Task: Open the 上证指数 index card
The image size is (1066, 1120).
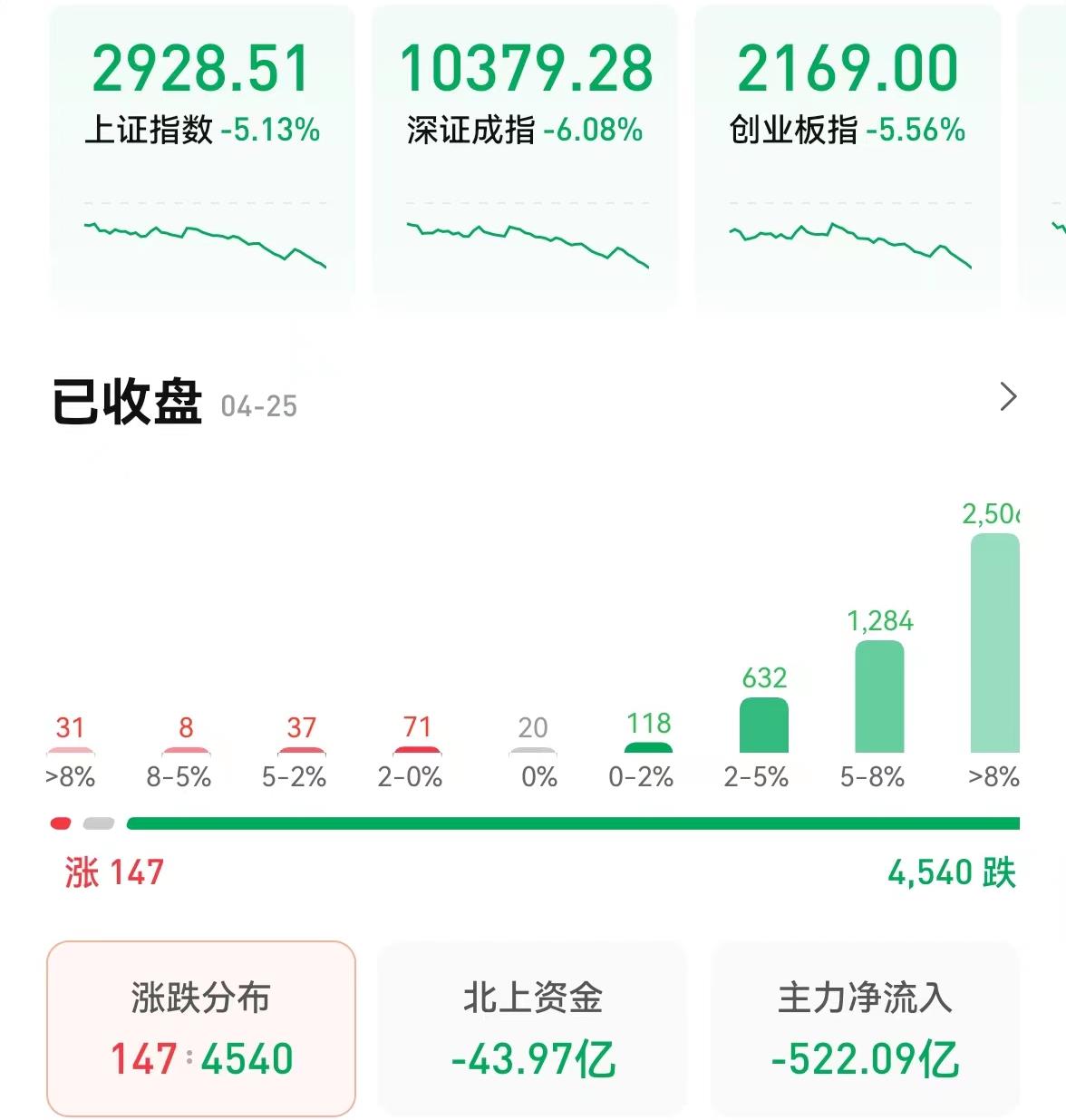Action: coord(201,154)
